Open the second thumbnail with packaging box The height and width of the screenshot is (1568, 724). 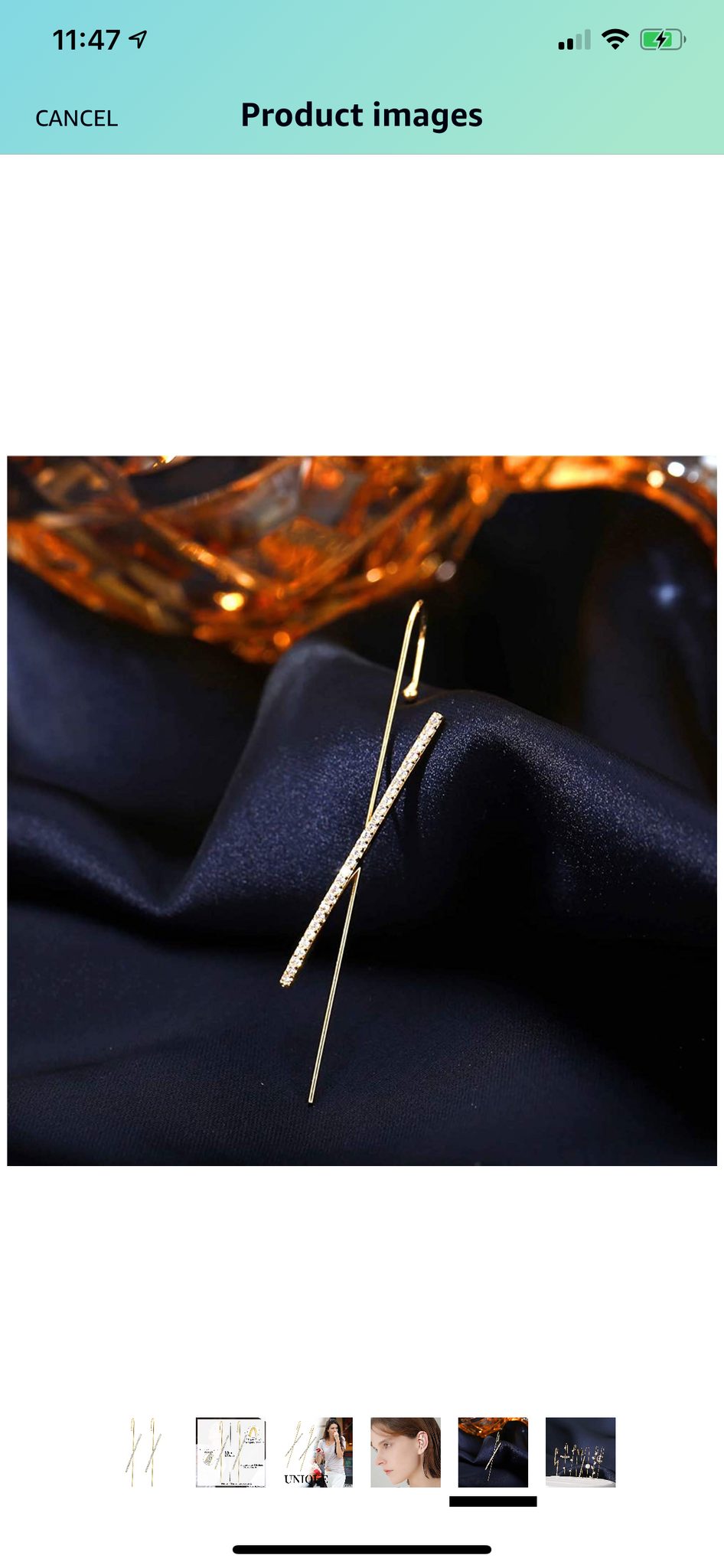coord(230,1452)
